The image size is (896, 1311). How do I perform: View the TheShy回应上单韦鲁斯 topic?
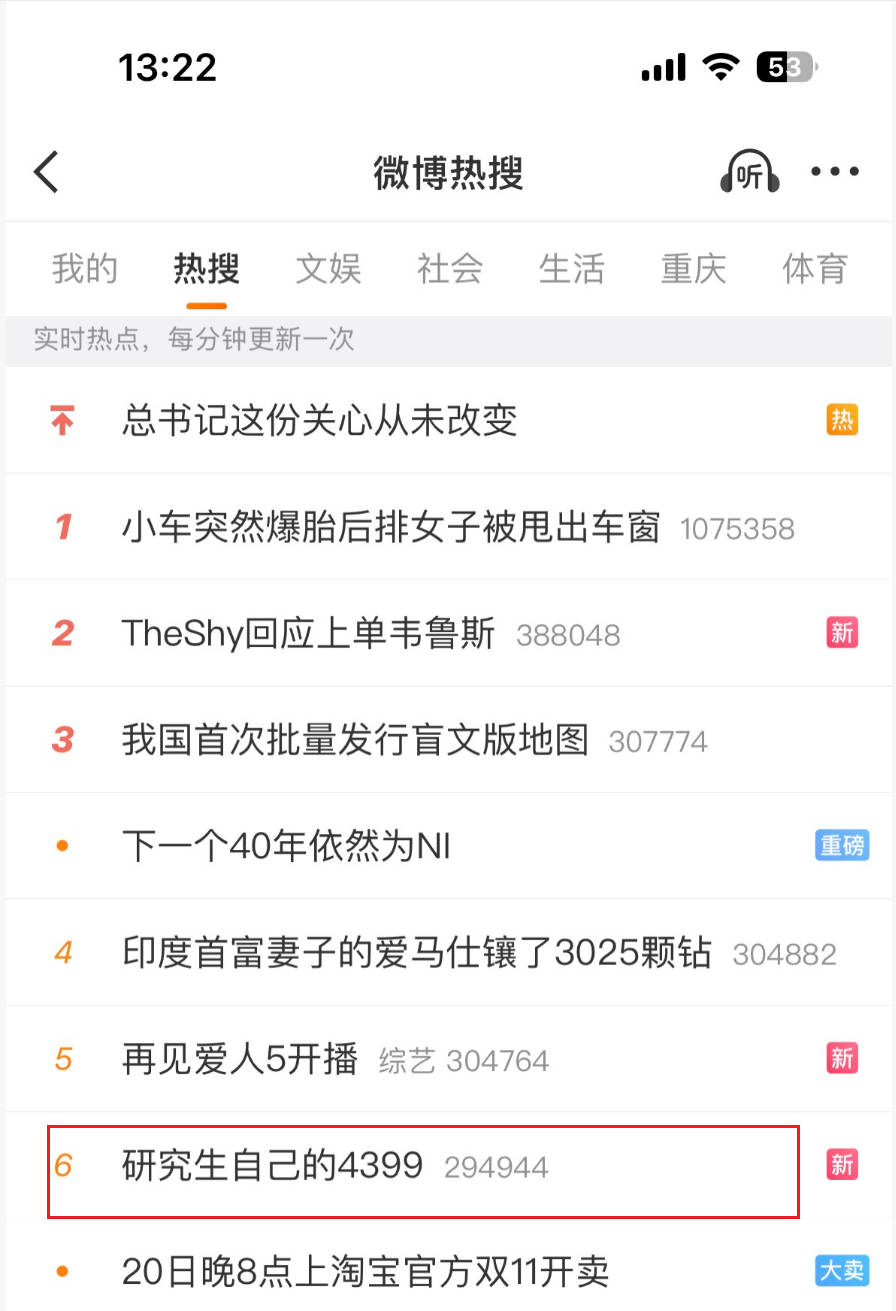(x=308, y=634)
